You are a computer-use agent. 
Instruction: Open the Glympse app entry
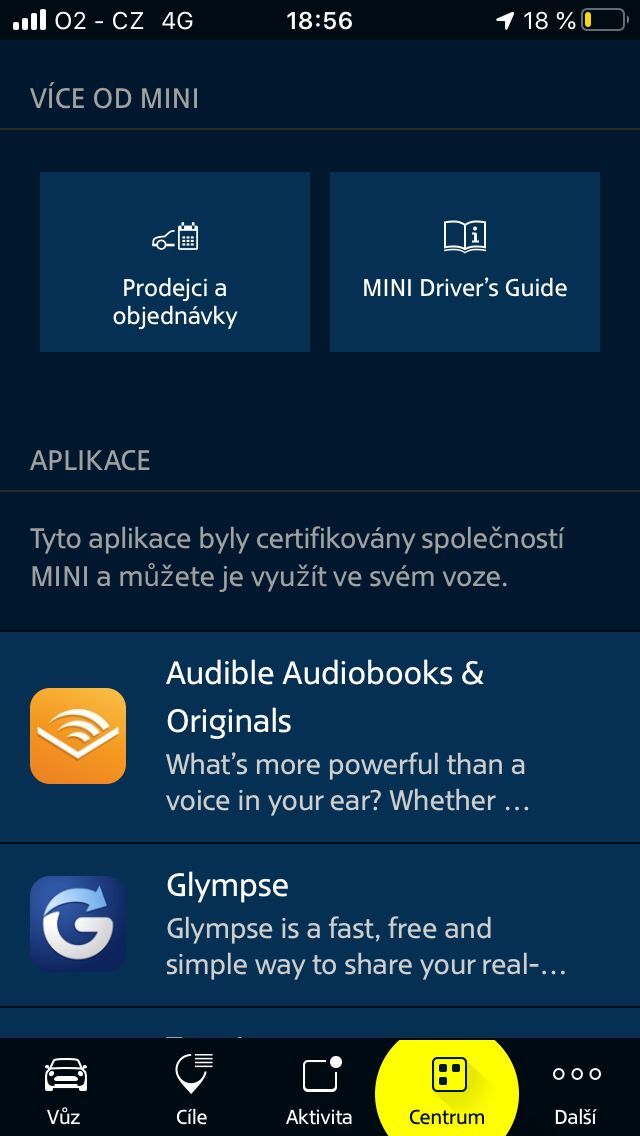coord(320,925)
